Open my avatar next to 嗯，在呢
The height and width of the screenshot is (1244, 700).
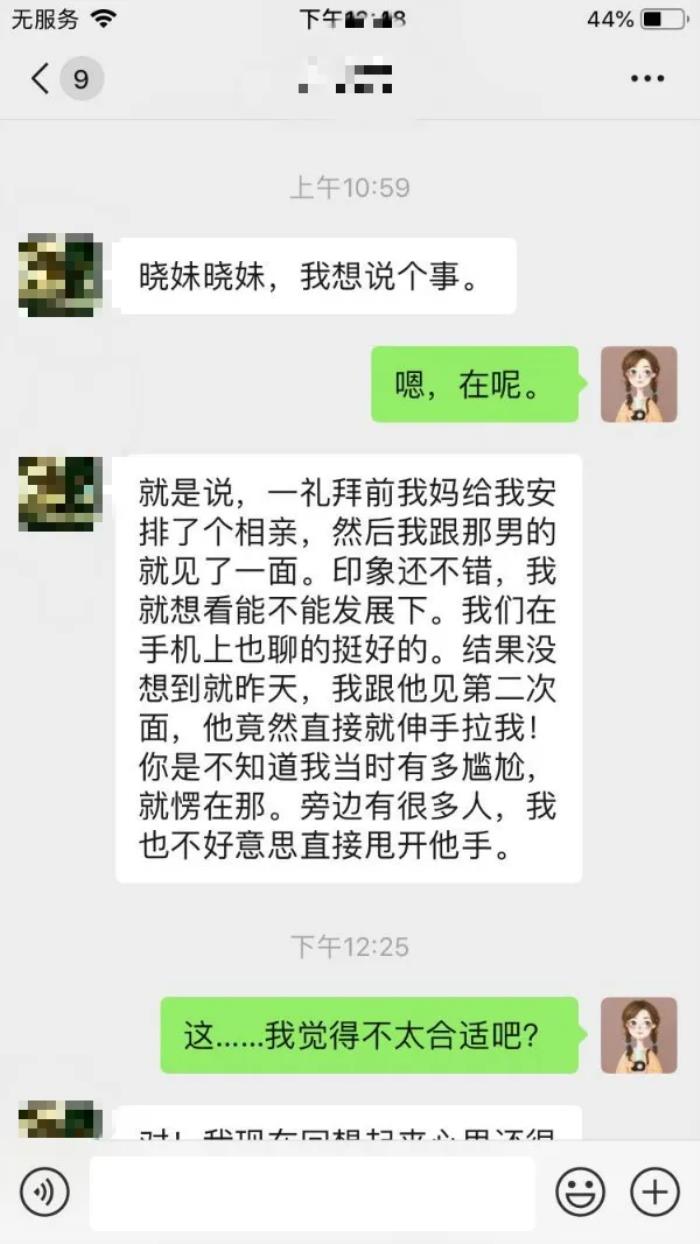tap(638, 384)
